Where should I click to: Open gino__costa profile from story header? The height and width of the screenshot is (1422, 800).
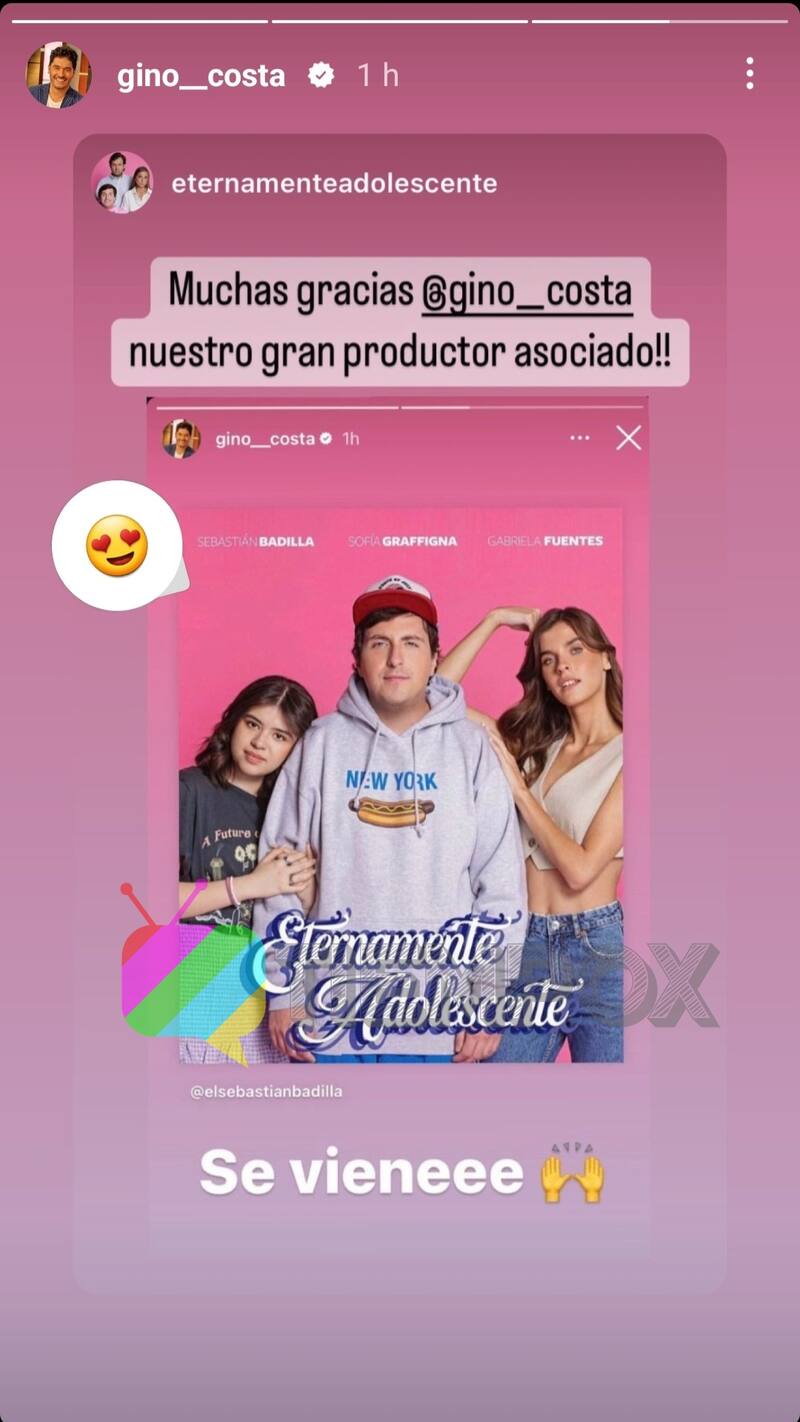[201, 76]
